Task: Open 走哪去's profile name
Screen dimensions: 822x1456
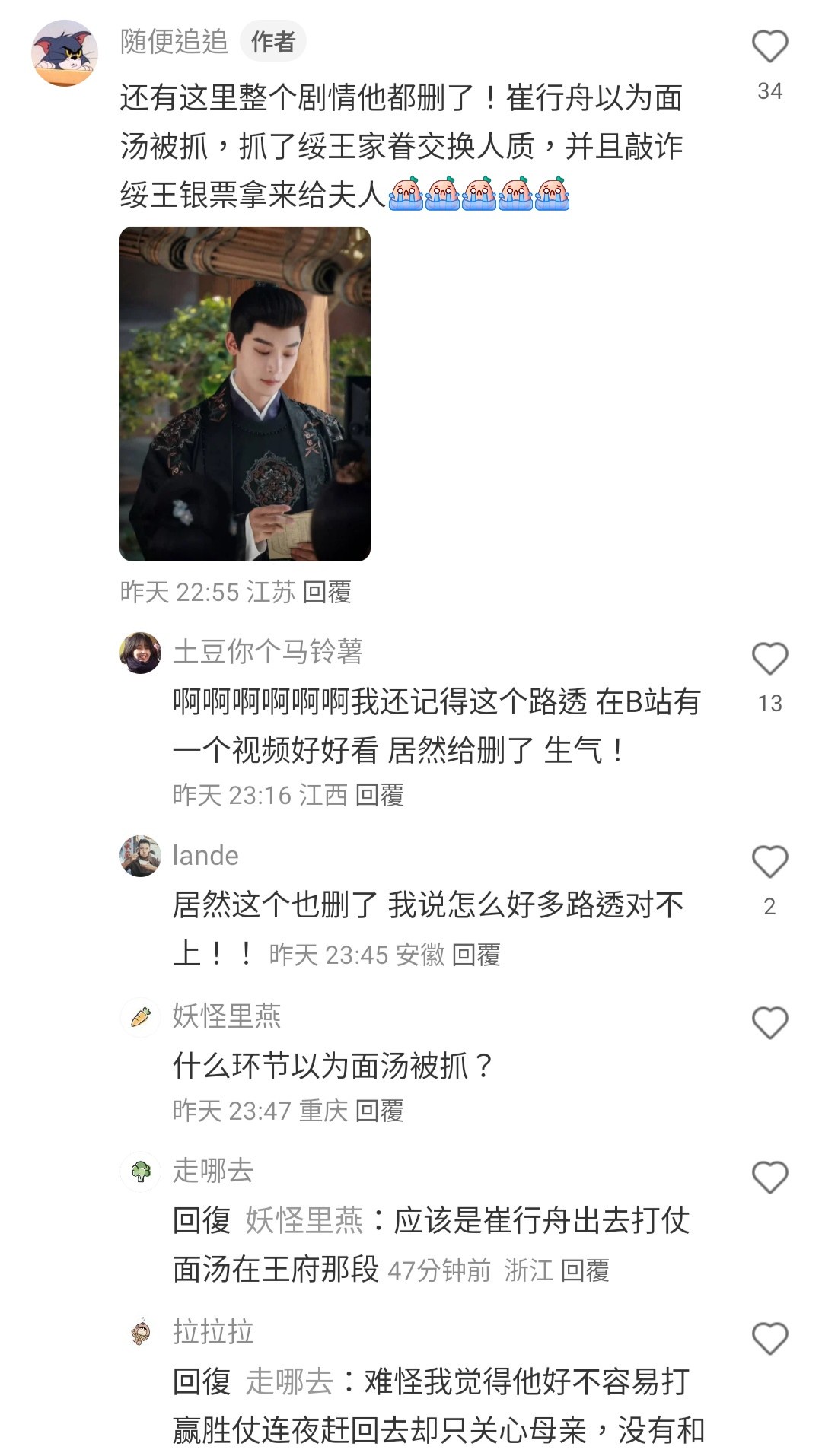Action: 213,1170
